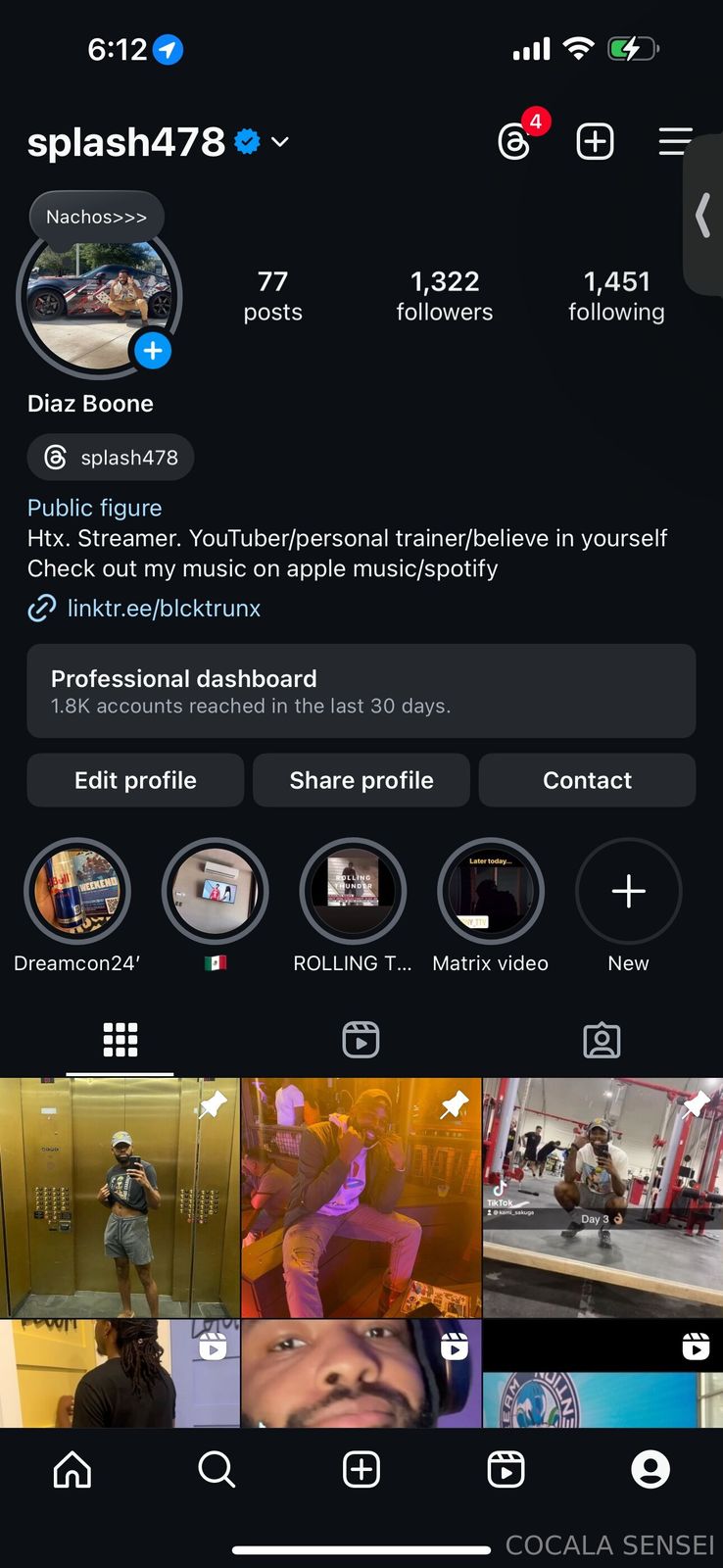Switch to the tagged photos tab
723x1568 pixels.
[x=602, y=1040]
